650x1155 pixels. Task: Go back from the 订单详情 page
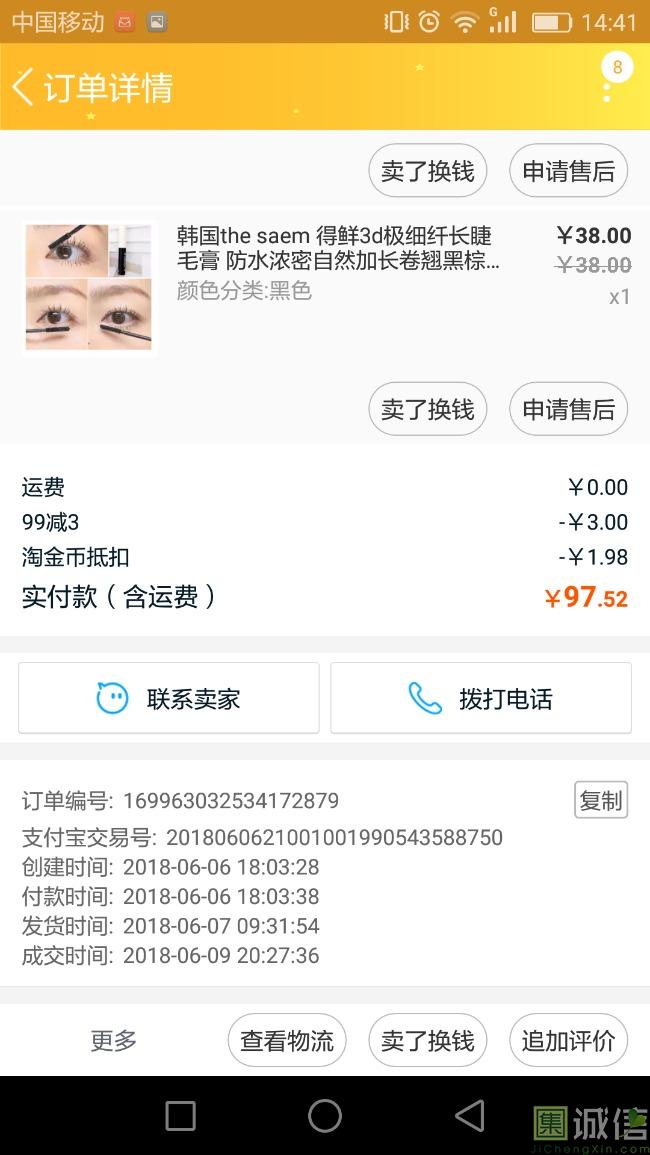pyautogui.click(x=24, y=87)
